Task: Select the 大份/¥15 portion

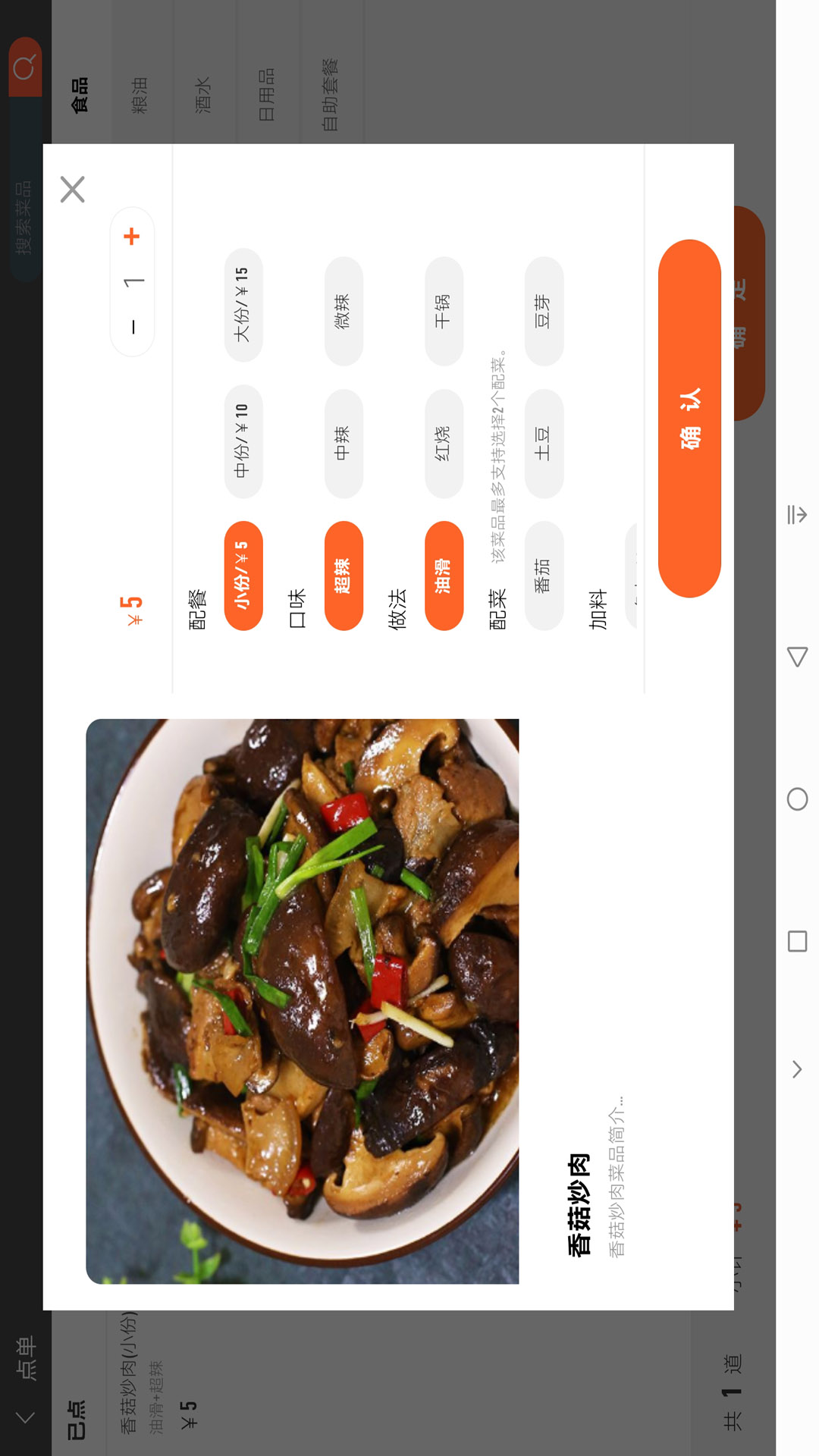Action: click(243, 305)
